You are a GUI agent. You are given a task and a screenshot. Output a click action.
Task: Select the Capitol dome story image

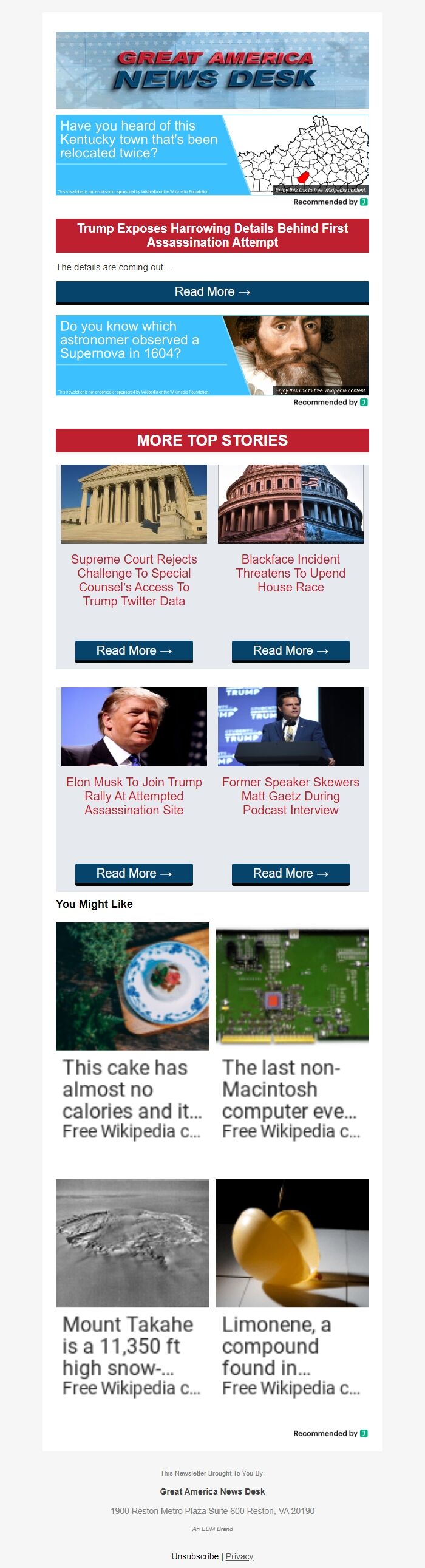[x=290, y=503]
